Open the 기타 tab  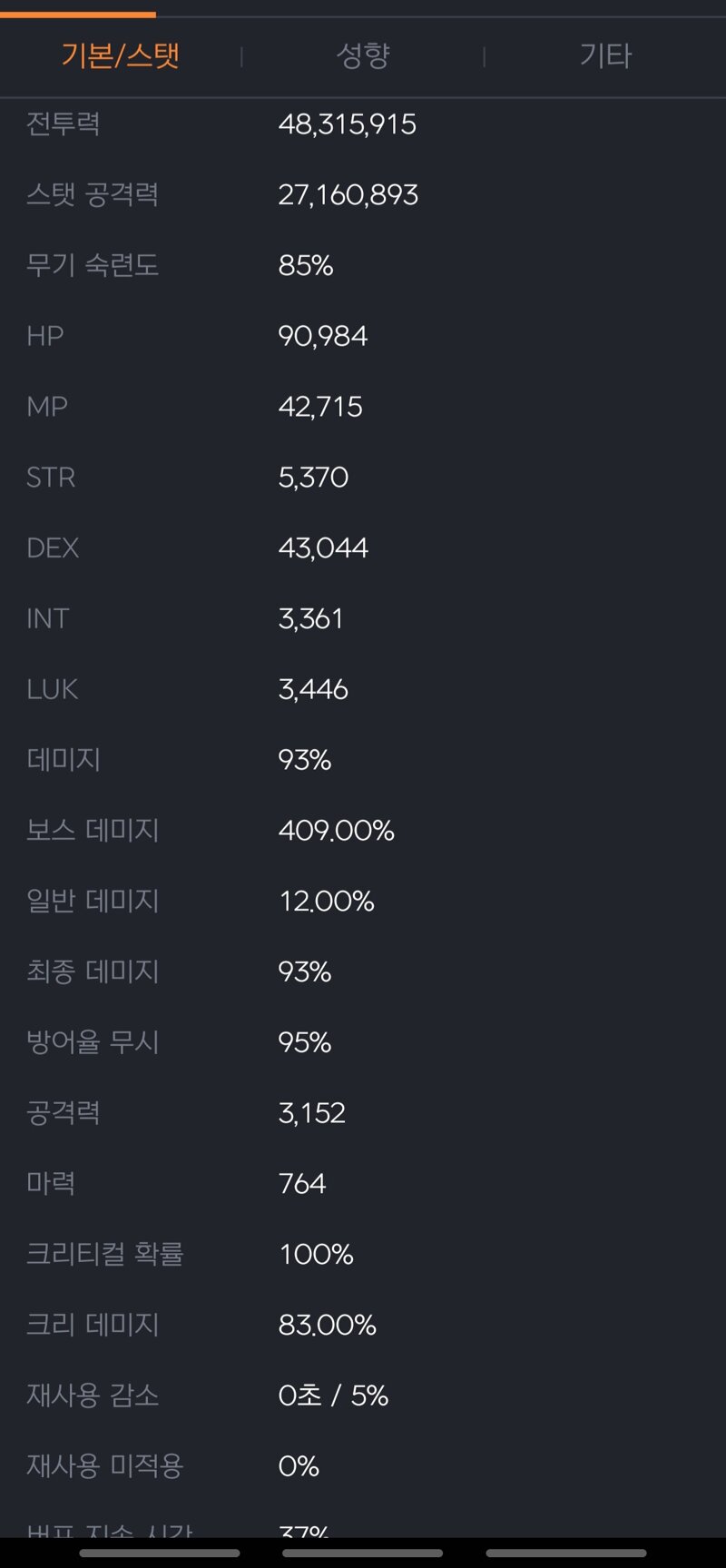click(x=605, y=56)
